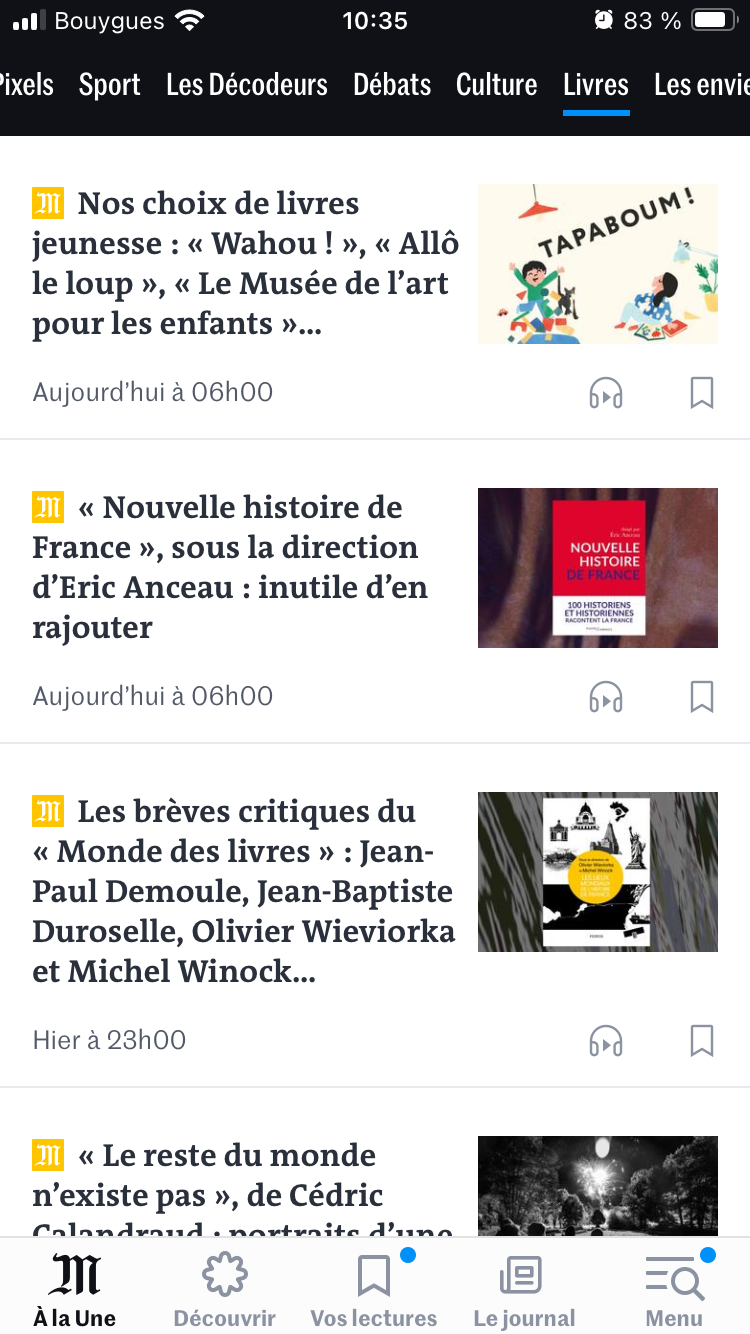Switch to the Sport tab
The height and width of the screenshot is (1334, 750).
coord(109,85)
